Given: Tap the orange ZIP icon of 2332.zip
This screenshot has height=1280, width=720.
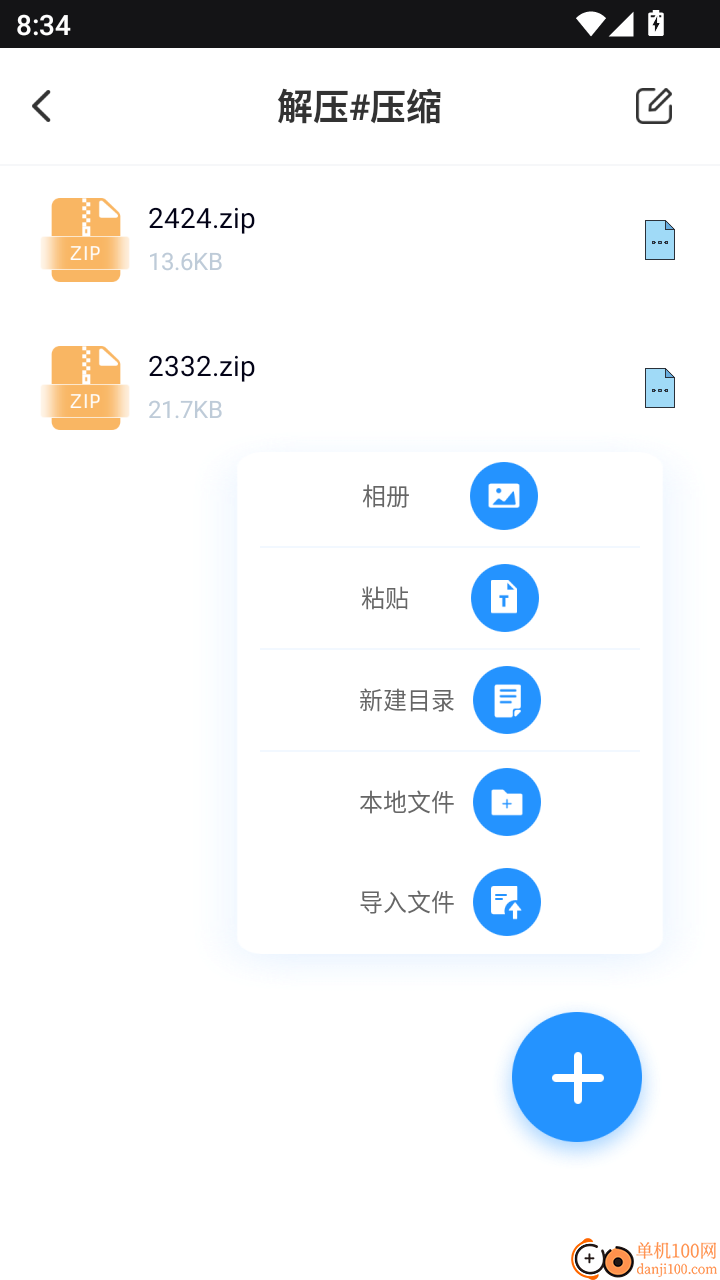Looking at the screenshot, I should point(85,387).
